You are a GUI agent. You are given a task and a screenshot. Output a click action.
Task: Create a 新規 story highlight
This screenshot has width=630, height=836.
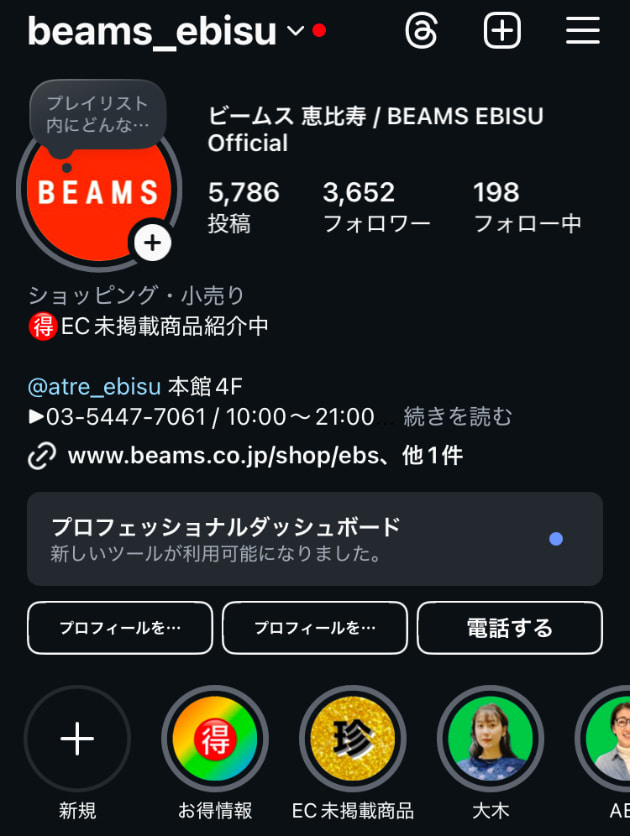77,740
